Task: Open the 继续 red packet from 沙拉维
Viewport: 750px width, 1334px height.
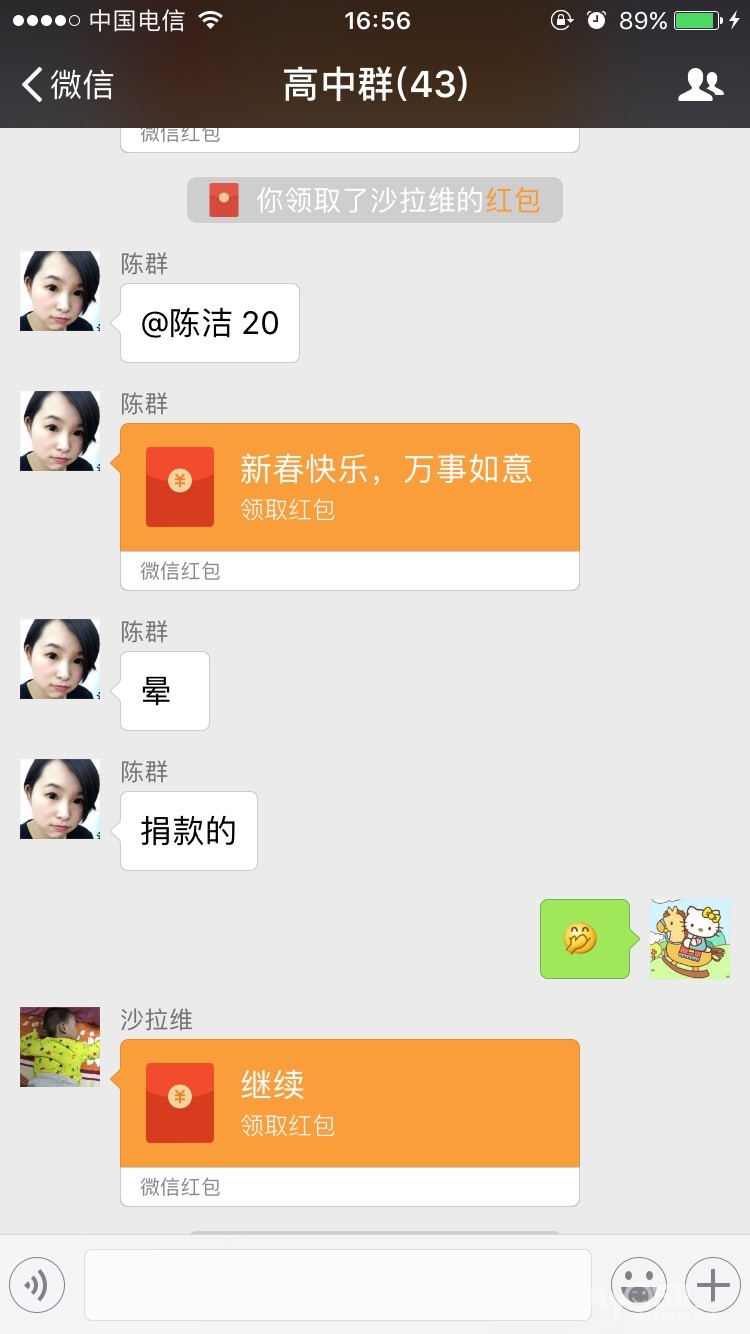Action: [349, 1104]
